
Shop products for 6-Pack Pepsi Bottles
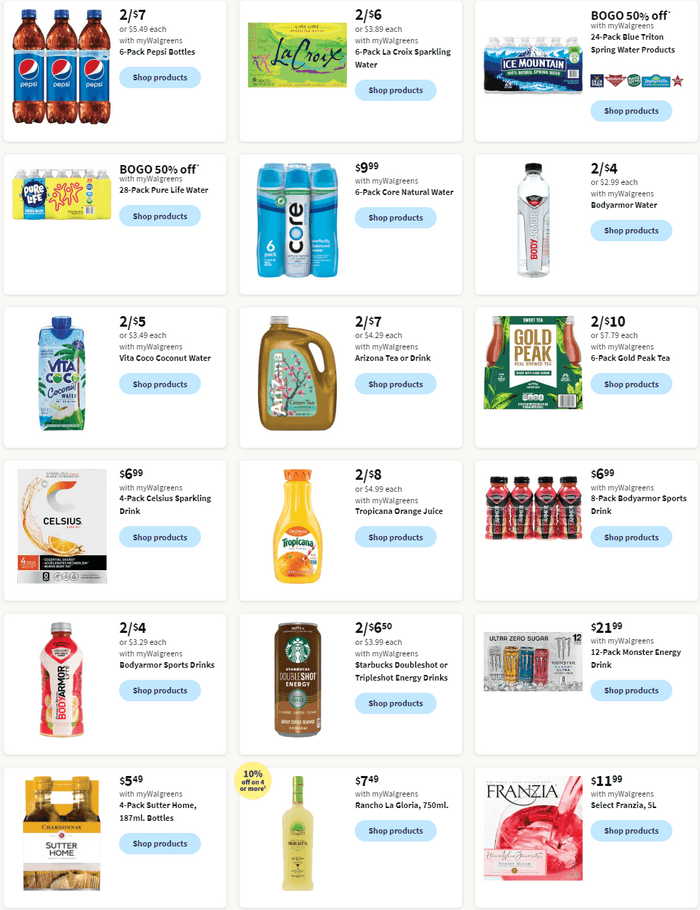(x=160, y=77)
